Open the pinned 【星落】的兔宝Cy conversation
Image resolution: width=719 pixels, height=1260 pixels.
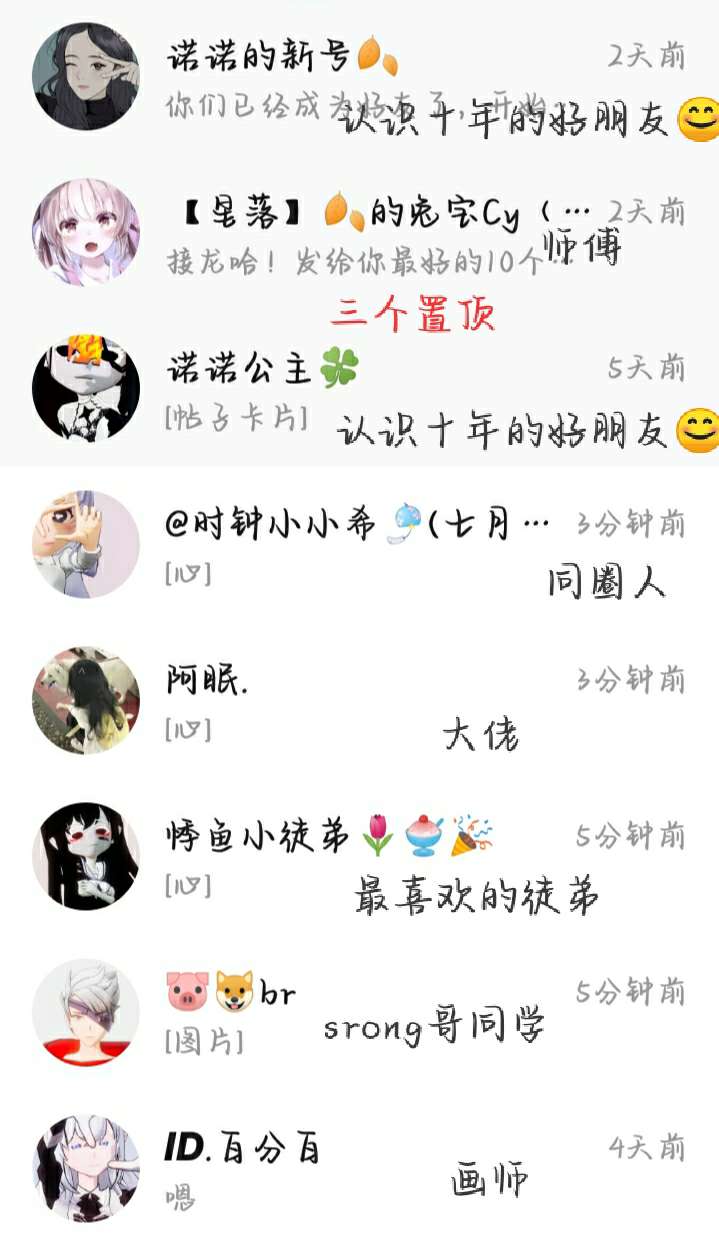pos(359,233)
